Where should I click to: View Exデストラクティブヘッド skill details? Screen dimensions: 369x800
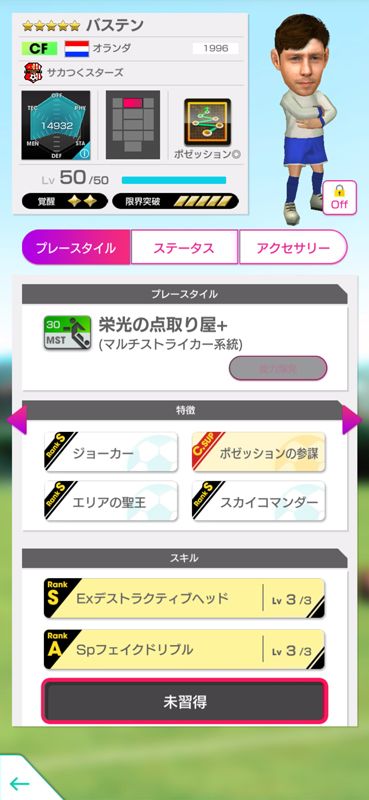tap(184, 598)
